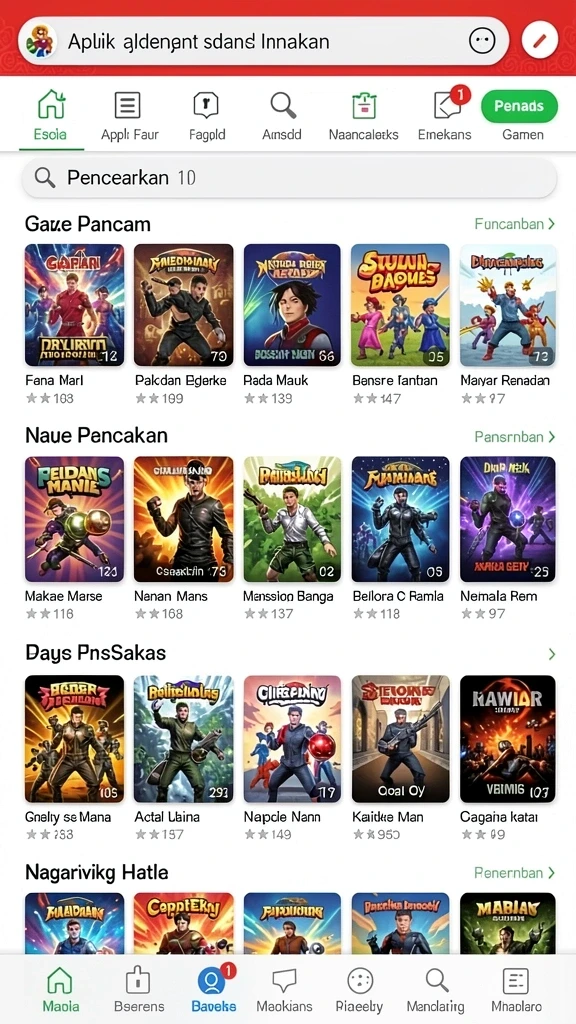Open the round face icon in top bar

(x=482, y=42)
